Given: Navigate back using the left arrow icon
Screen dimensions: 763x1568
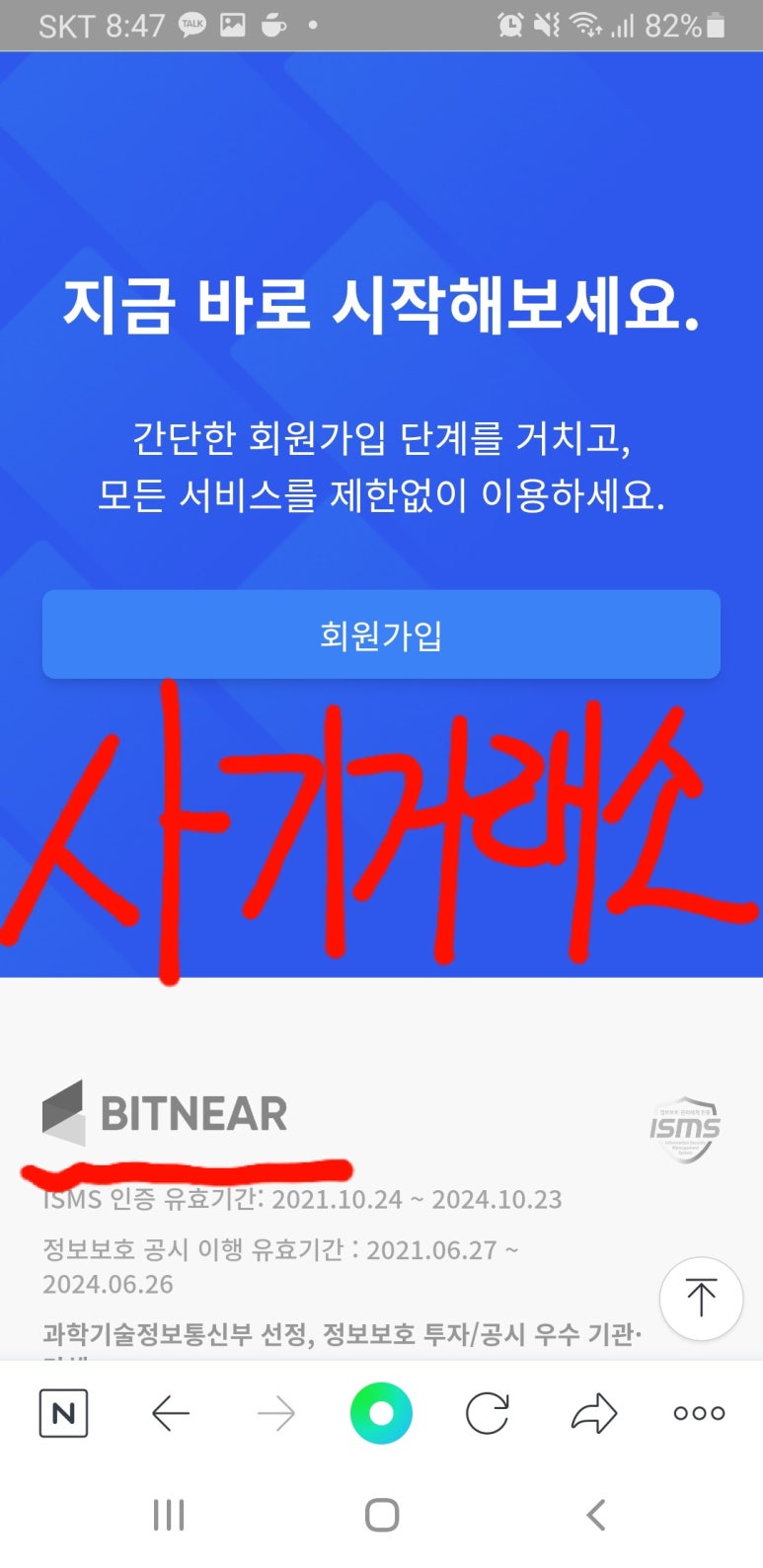Looking at the screenshot, I should click(170, 1413).
